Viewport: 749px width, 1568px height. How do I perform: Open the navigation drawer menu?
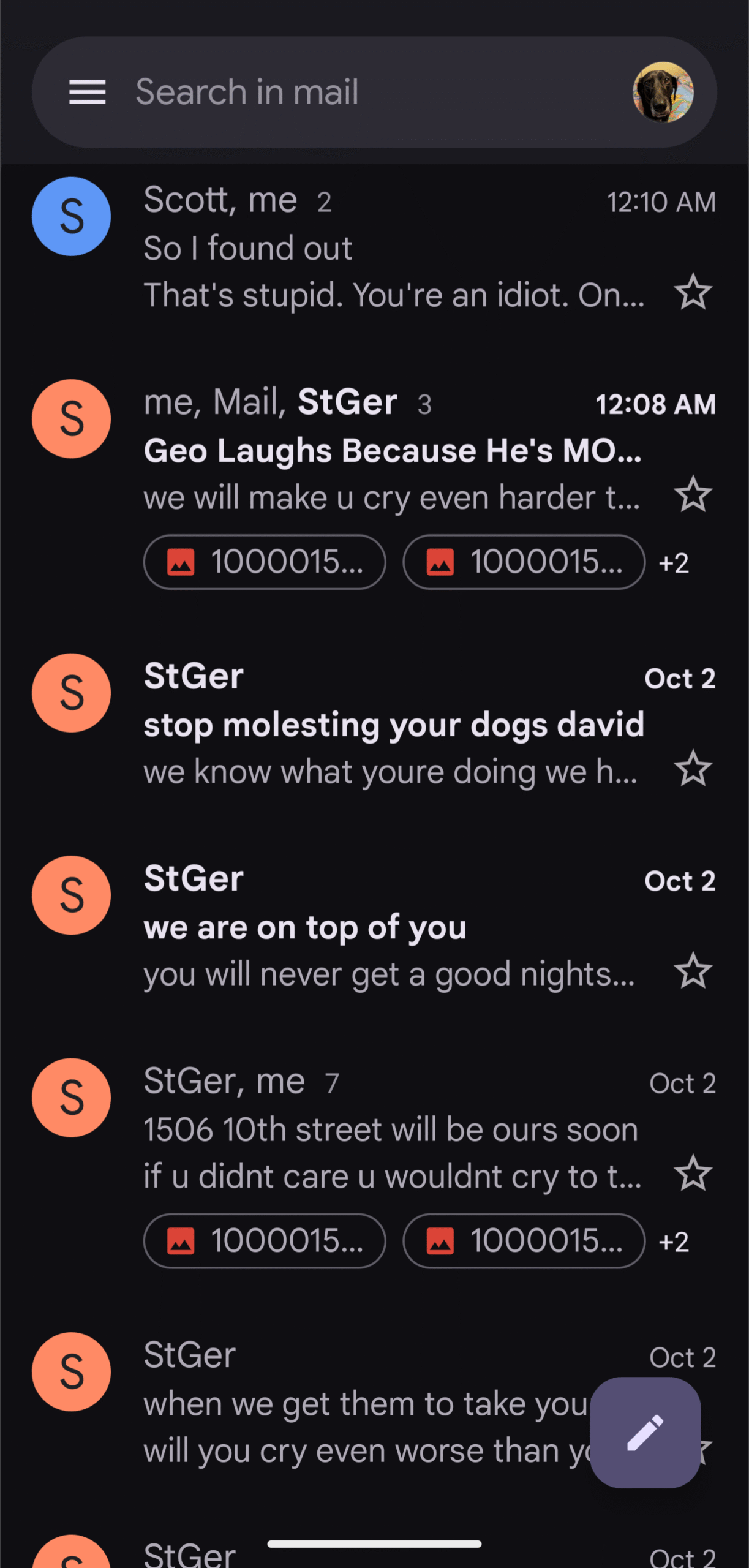click(87, 92)
